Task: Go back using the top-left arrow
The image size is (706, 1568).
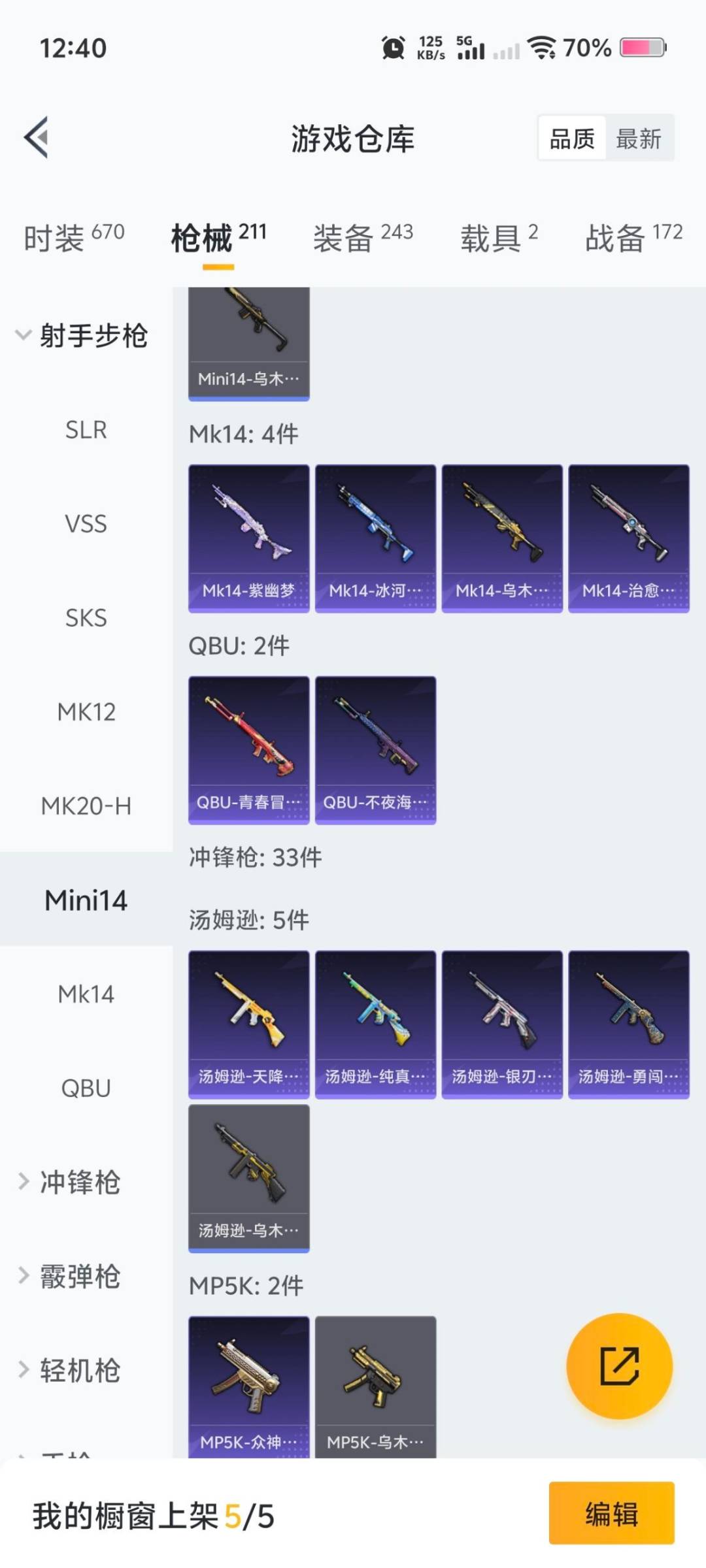Action: [x=37, y=137]
